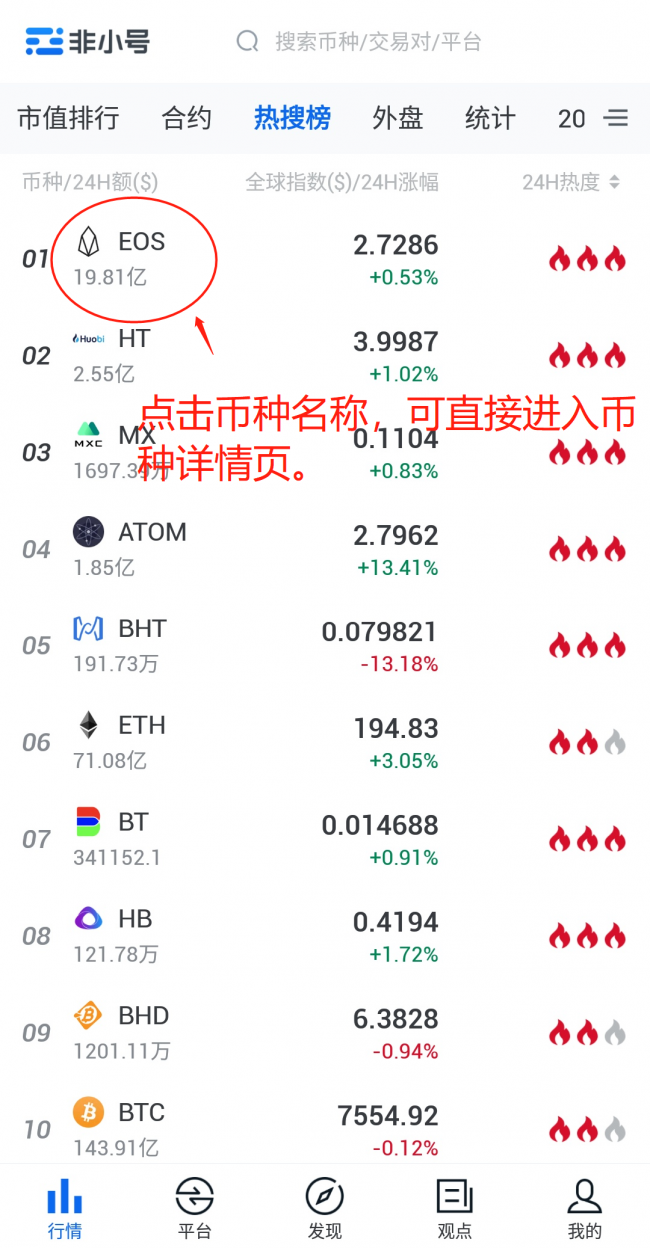Switch to the 市值排行 tab

pos(69,118)
